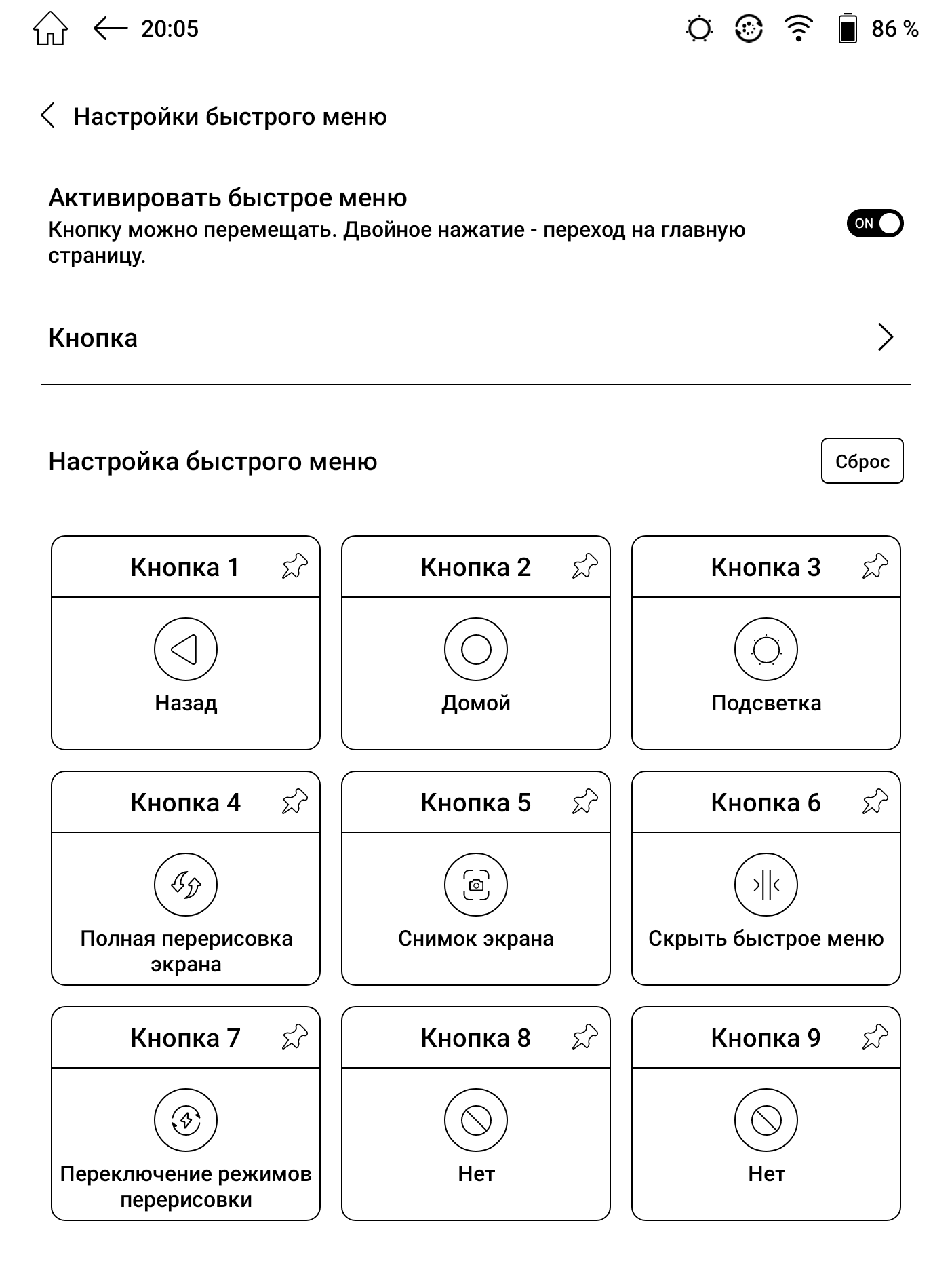Tap the Сброс button
The height and width of the screenshot is (1270, 952).
pos(862,461)
